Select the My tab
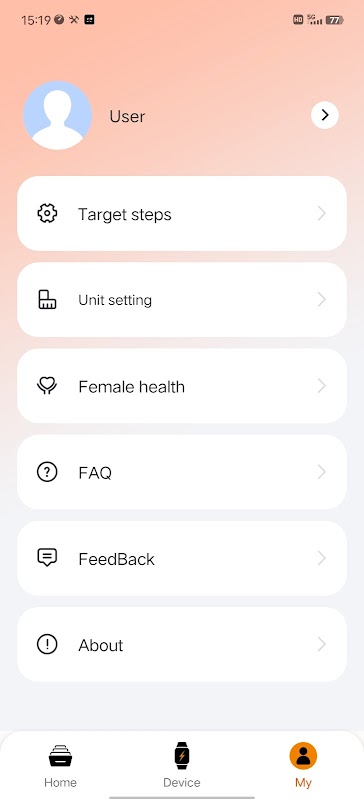Screen dimensions: 364x800 point(303,765)
